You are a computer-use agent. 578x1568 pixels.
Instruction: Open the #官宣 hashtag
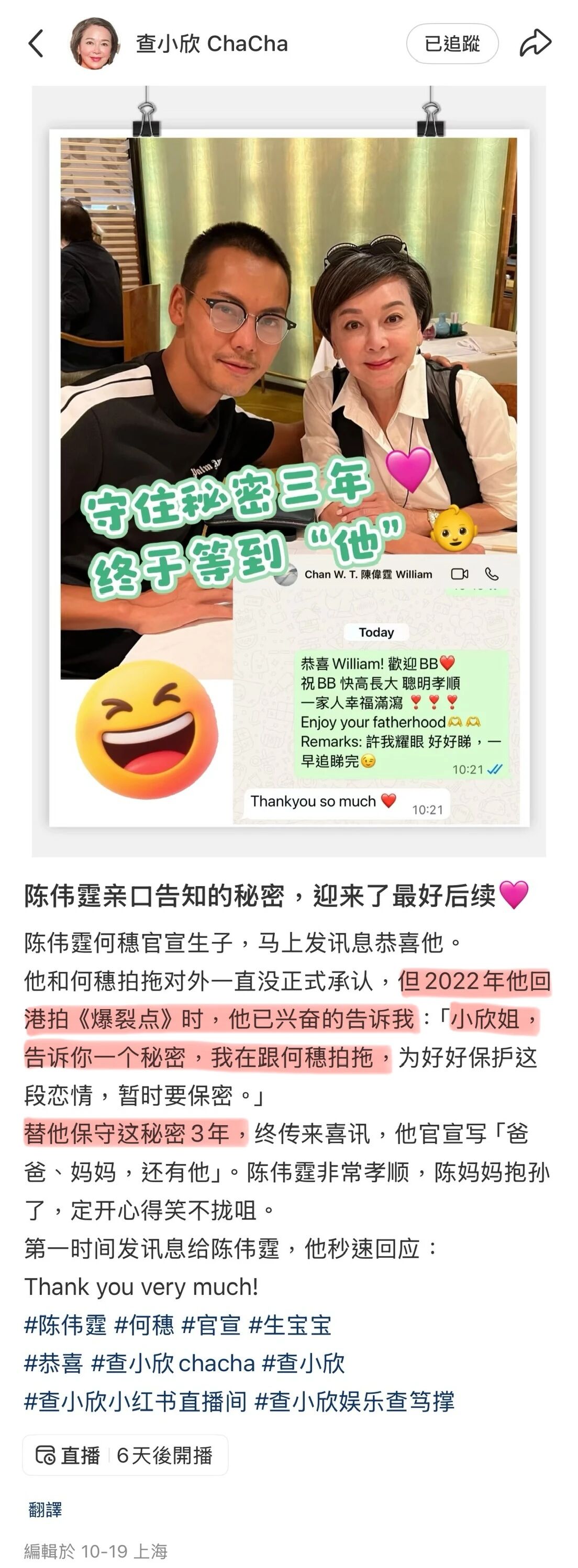coord(212,1325)
